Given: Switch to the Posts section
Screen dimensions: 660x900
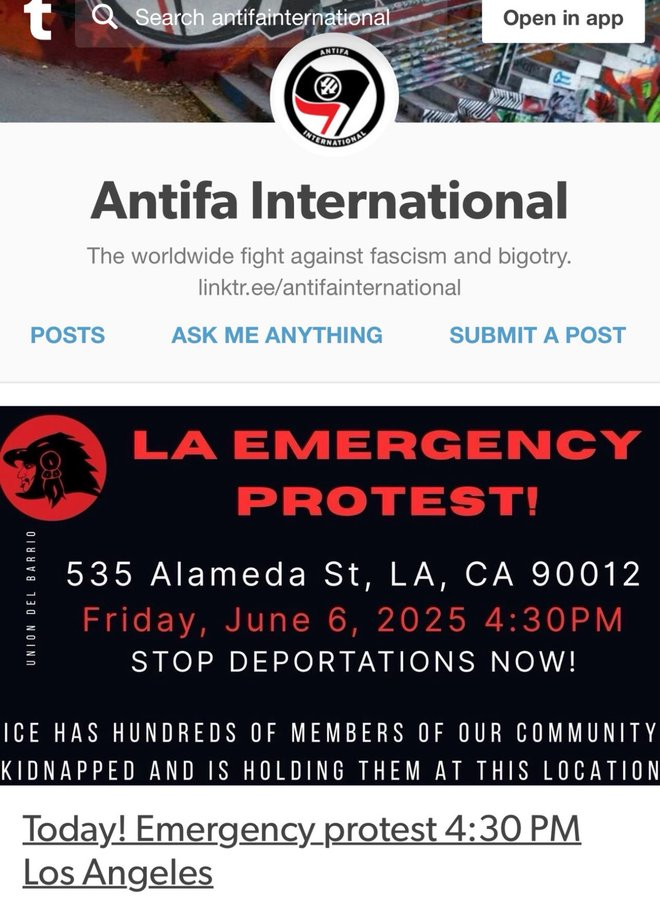Looking at the screenshot, I should click(67, 335).
